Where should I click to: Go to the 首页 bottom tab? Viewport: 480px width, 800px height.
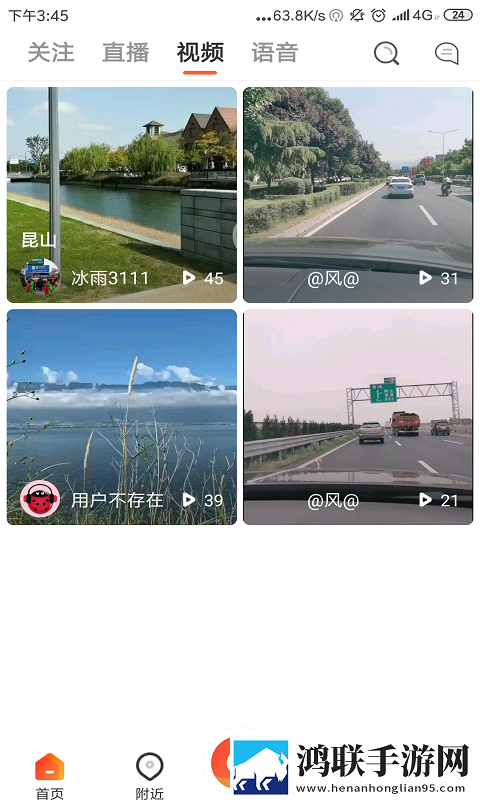coord(49,775)
